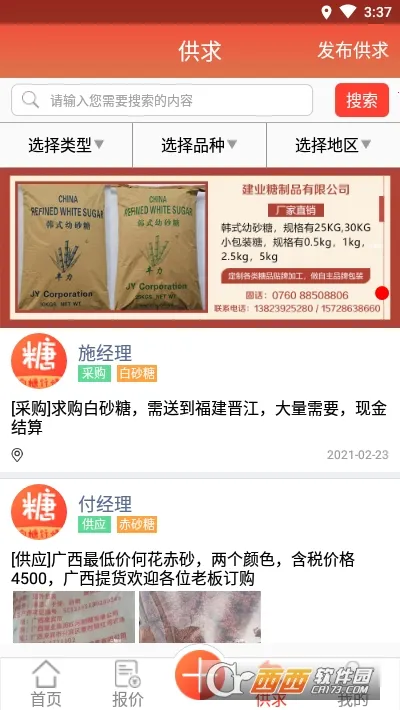
Task: Expand the 选择品种 dropdown
Action: (199, 145)
